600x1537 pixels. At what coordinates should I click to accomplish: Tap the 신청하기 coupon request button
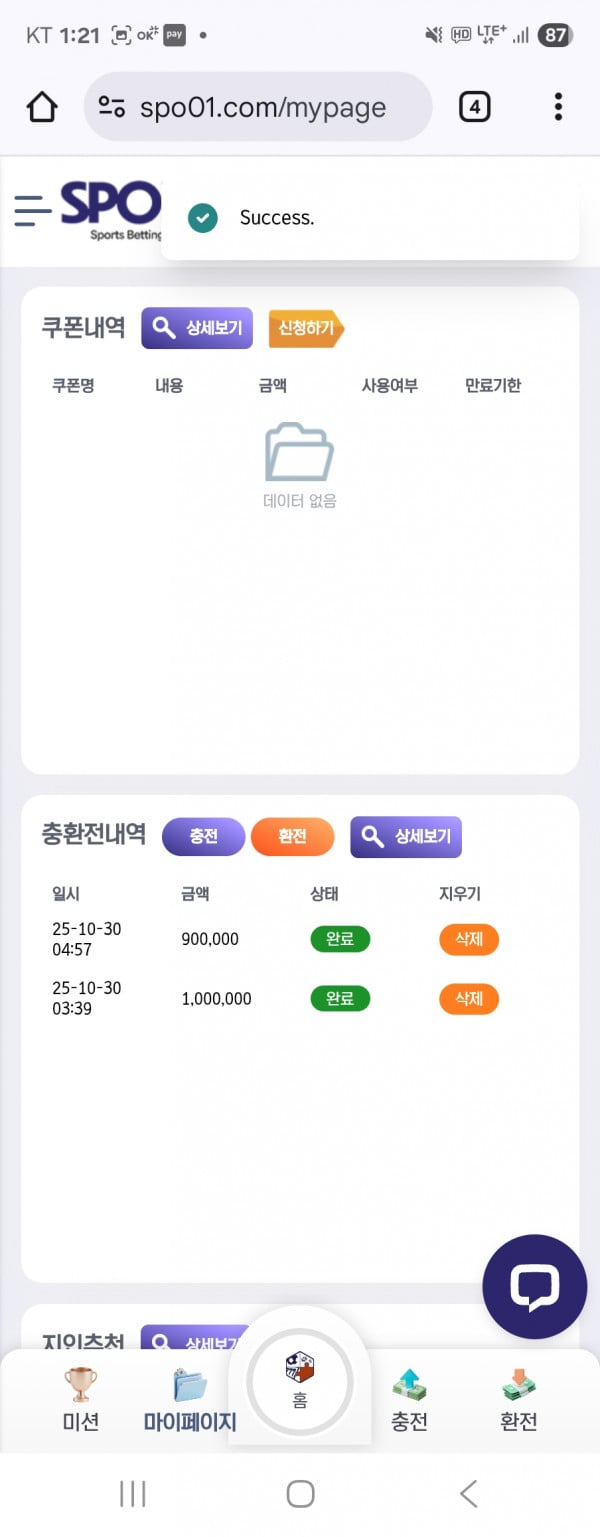pyautogui.click(x=305, y=328)
